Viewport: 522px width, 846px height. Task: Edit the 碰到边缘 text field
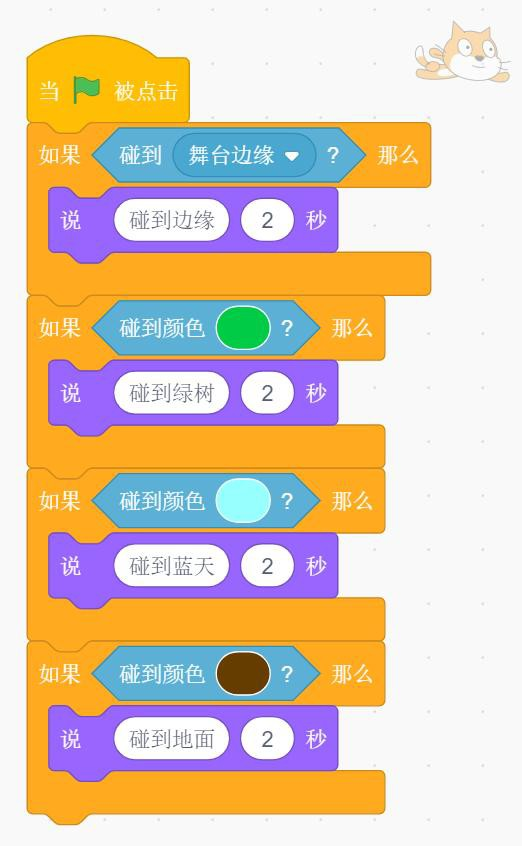(x=172, y=220)
